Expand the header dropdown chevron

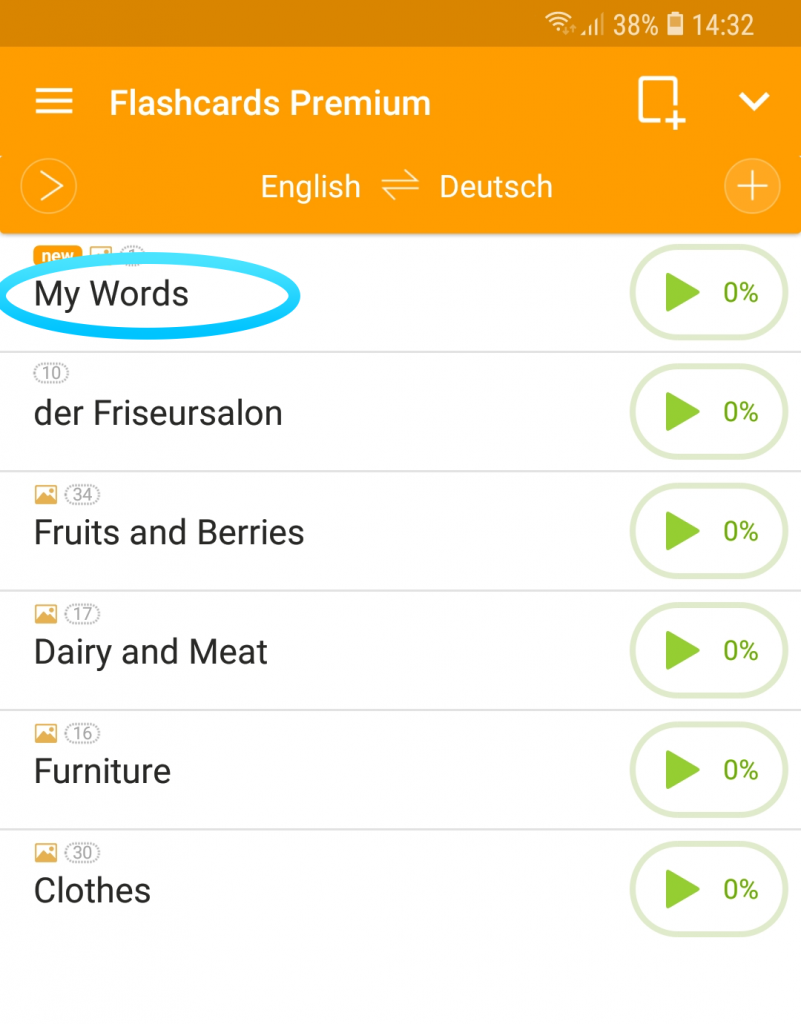[753, 102]
